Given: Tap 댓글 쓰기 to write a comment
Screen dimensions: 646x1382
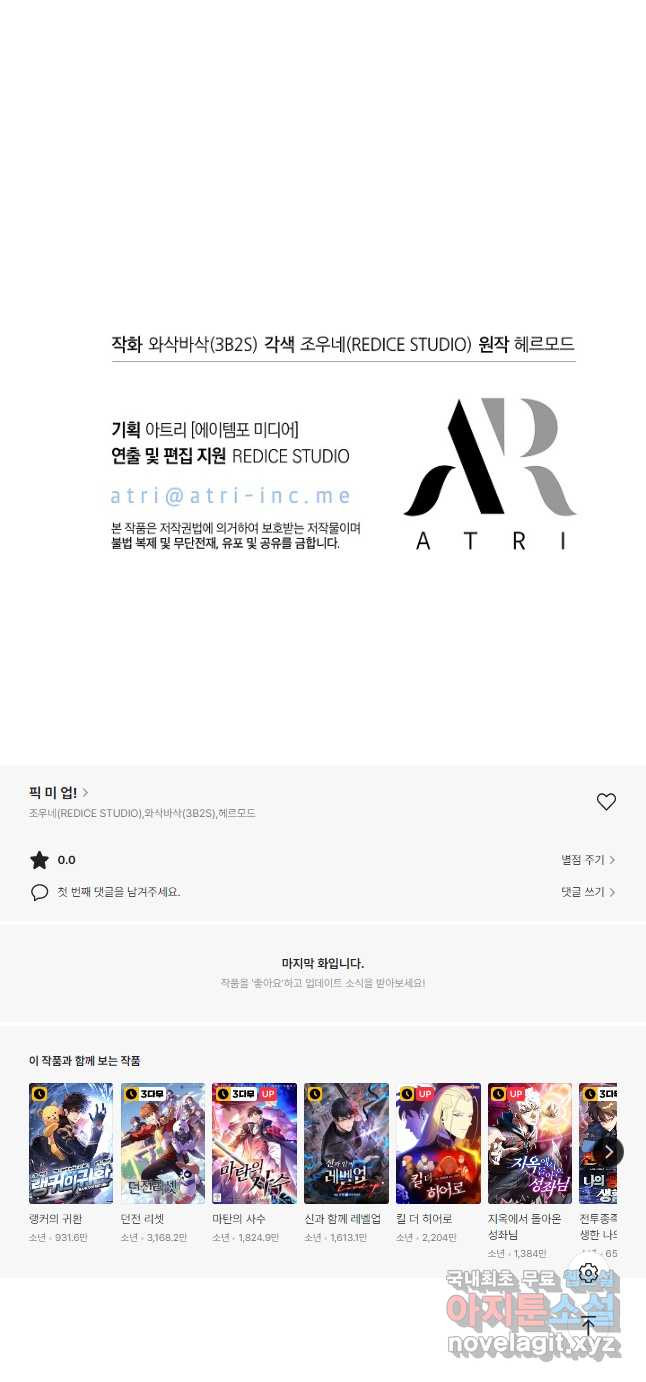Looking at the screenshot, I should pyautogui.click(x=588, y=892).
